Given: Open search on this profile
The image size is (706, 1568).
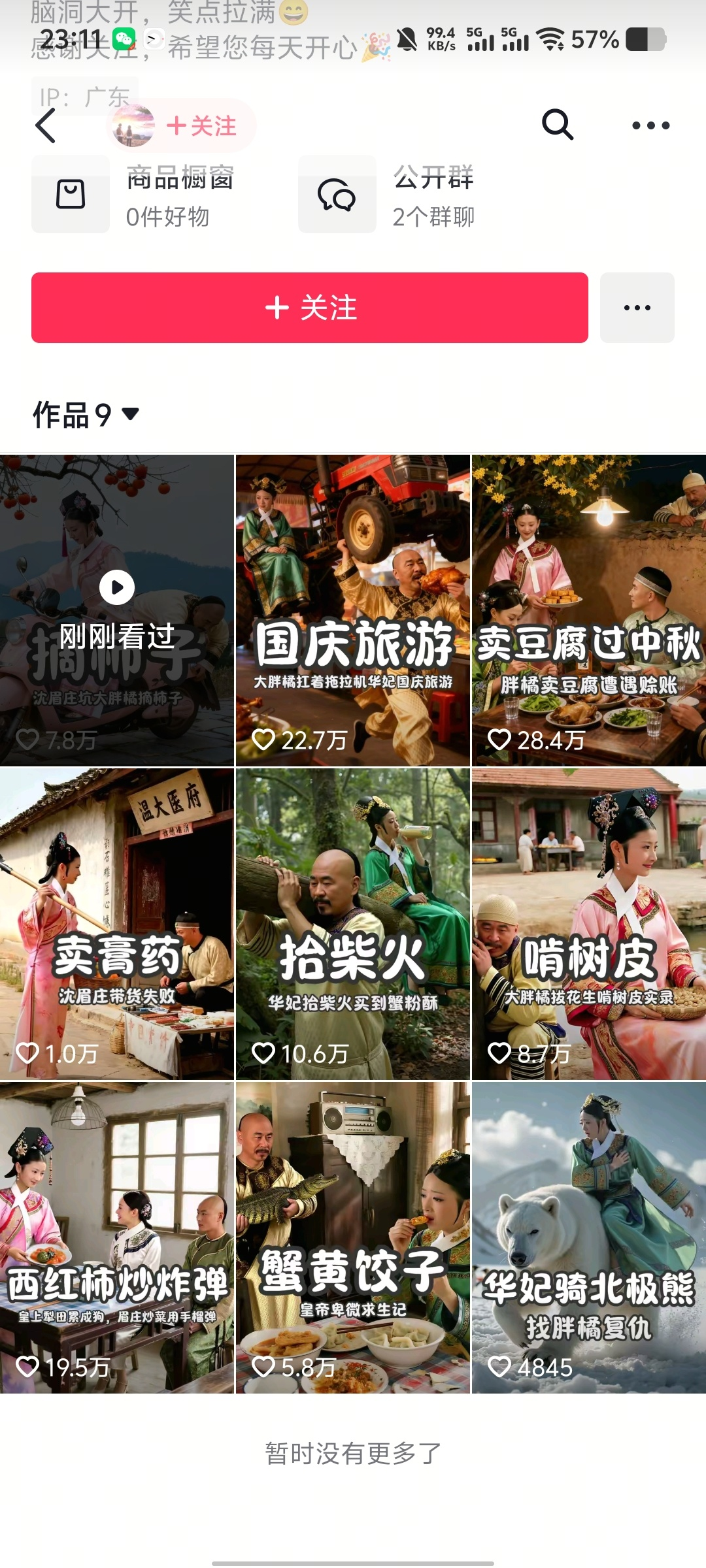Looking at the screenshot, I should (557, 125).
